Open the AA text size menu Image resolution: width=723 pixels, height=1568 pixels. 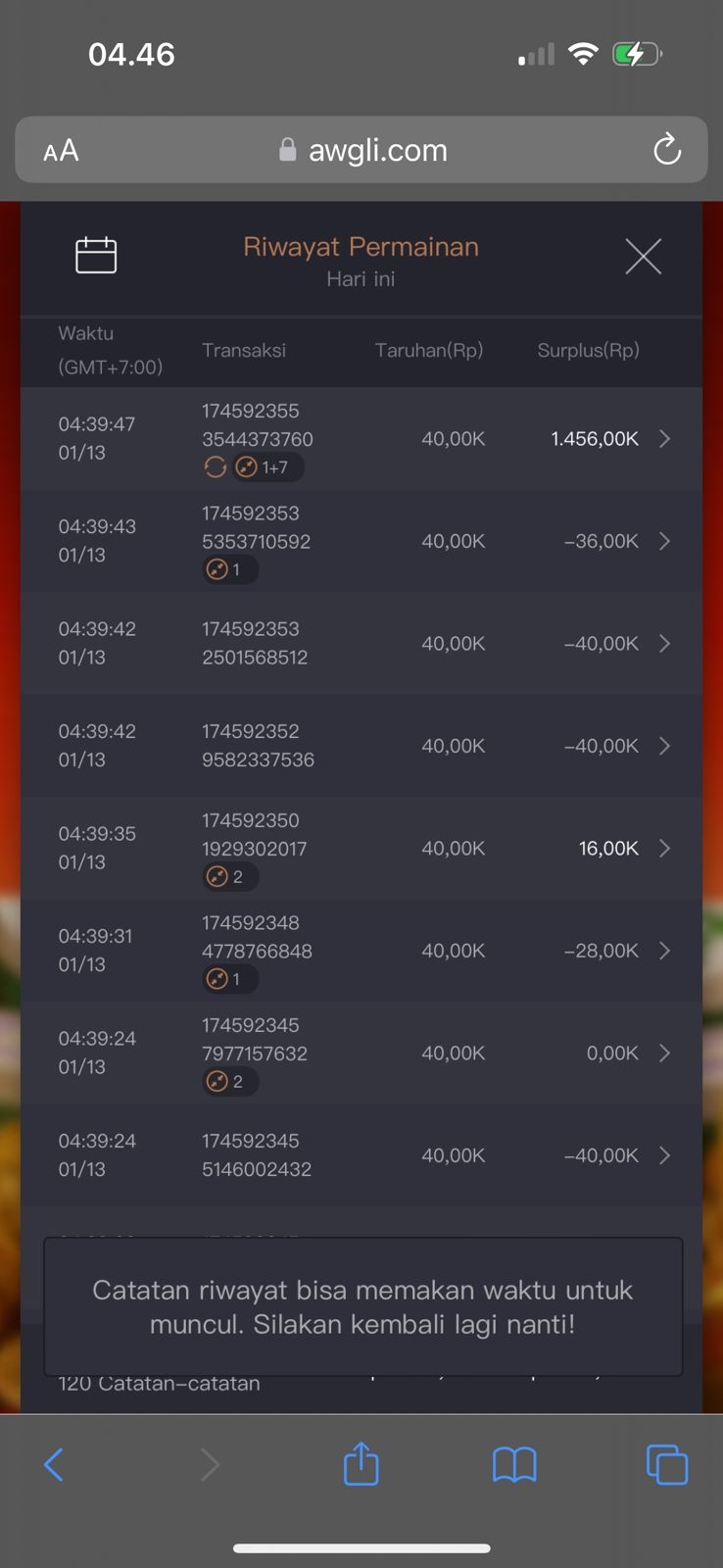61,150
